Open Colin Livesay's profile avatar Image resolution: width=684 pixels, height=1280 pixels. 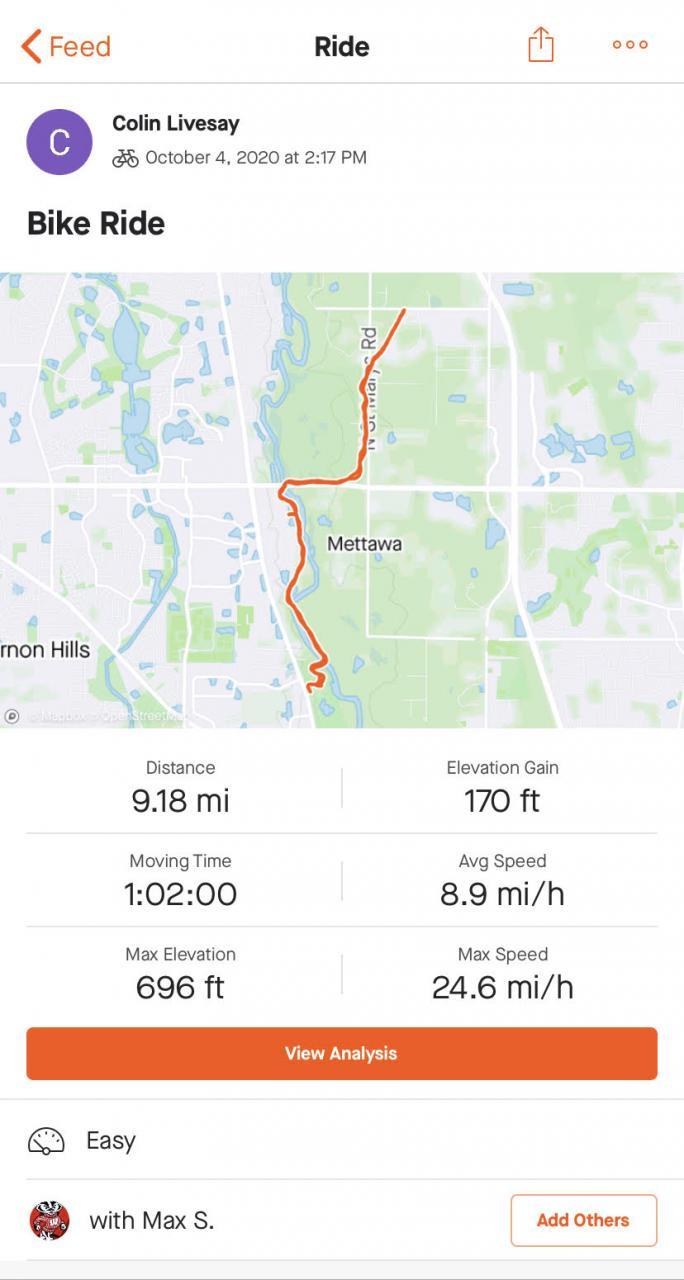tap(59, 142)
